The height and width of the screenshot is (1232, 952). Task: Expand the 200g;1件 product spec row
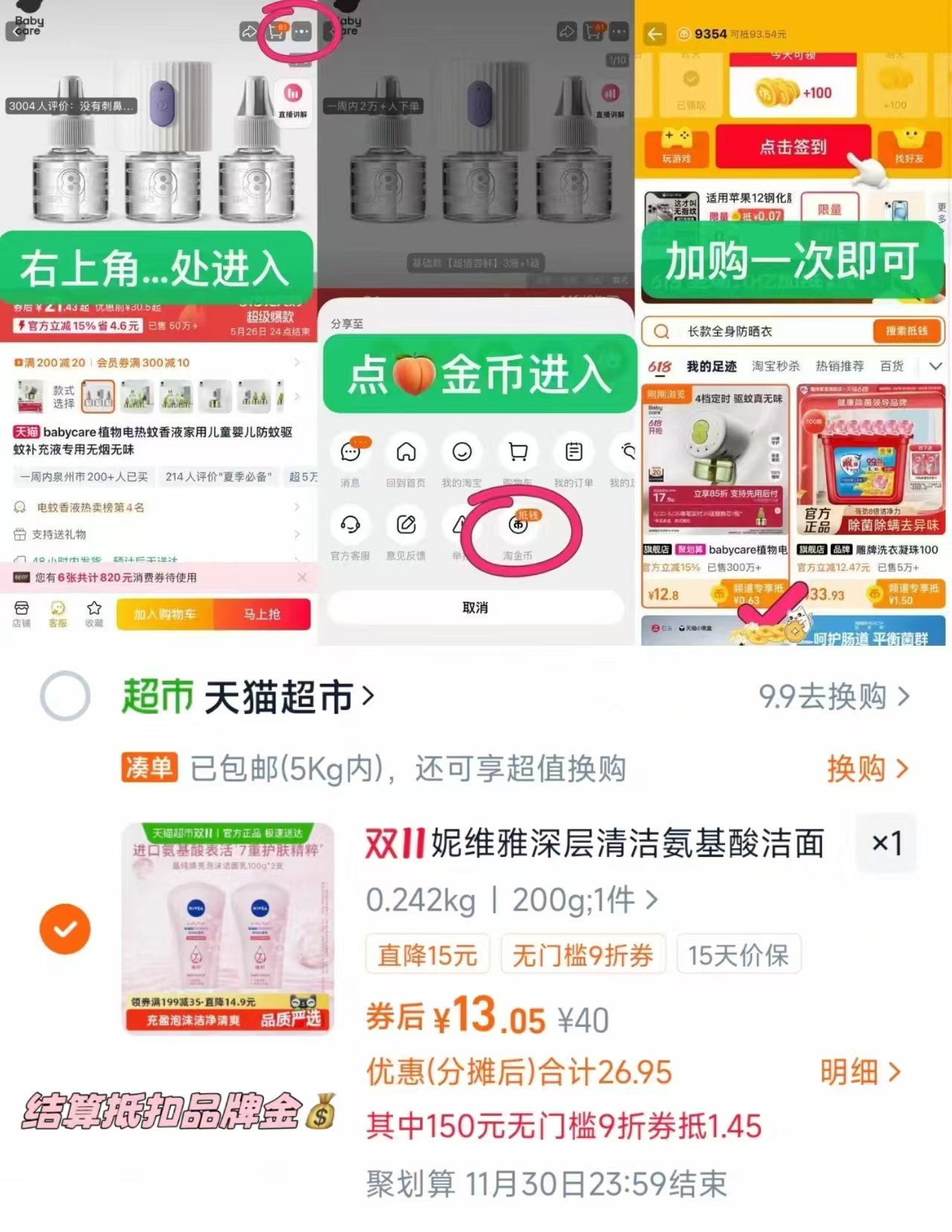(653, 900)
